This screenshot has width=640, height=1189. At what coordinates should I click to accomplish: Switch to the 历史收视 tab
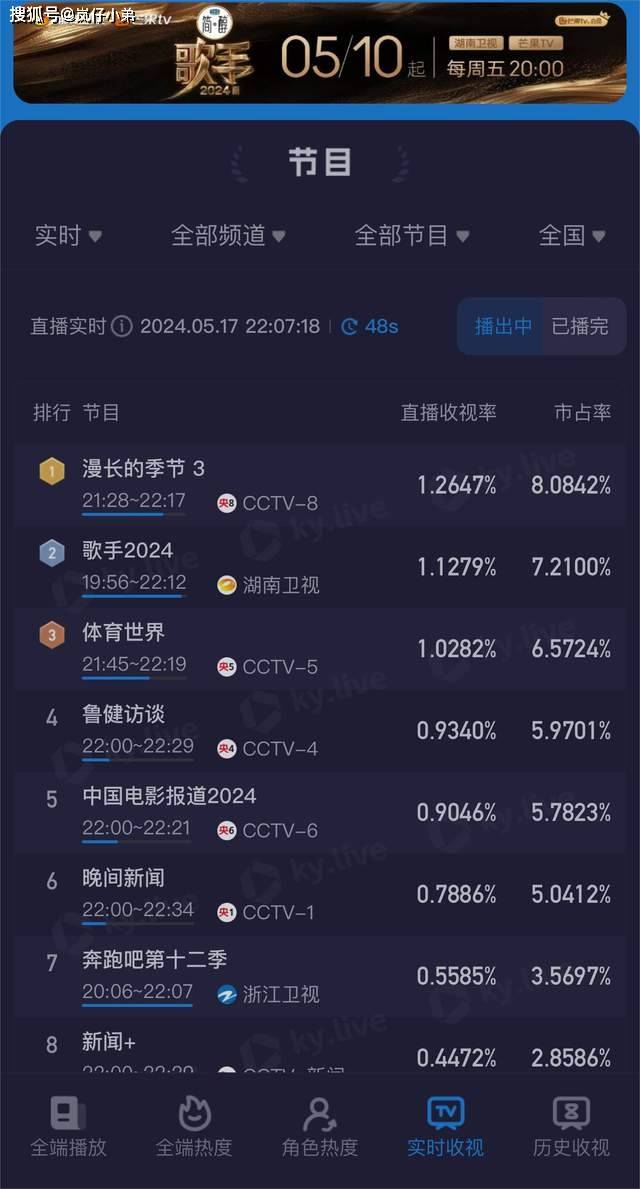click(571, 1126)
